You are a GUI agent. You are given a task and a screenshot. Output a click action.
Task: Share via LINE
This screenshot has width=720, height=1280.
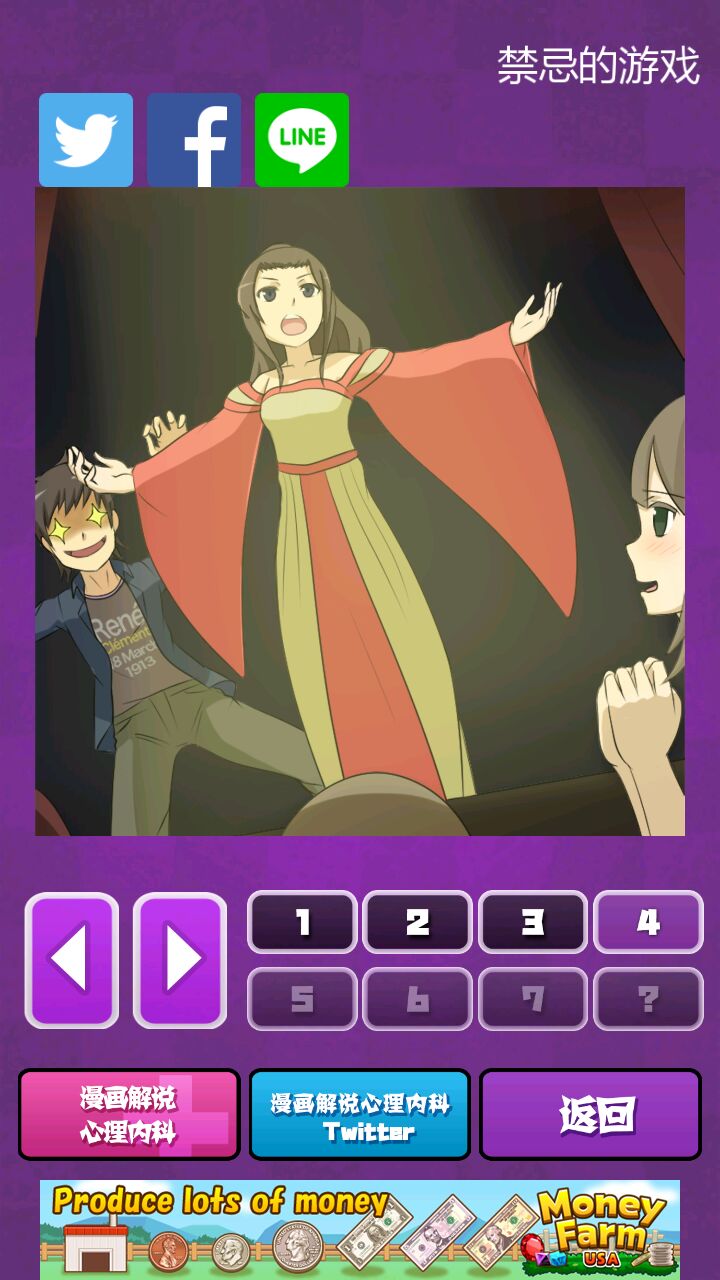click(302, 140)
